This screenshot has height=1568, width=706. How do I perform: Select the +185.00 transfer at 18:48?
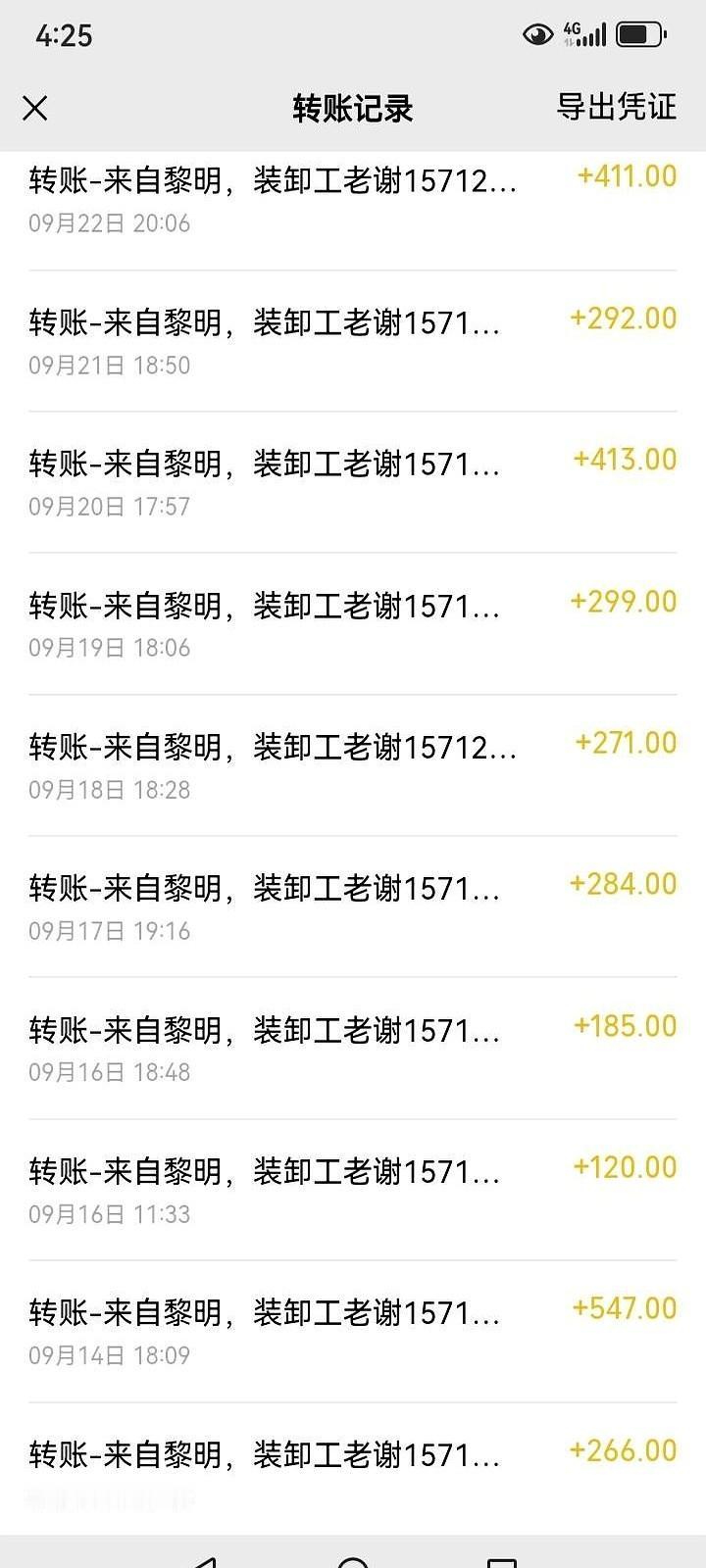353,1049
